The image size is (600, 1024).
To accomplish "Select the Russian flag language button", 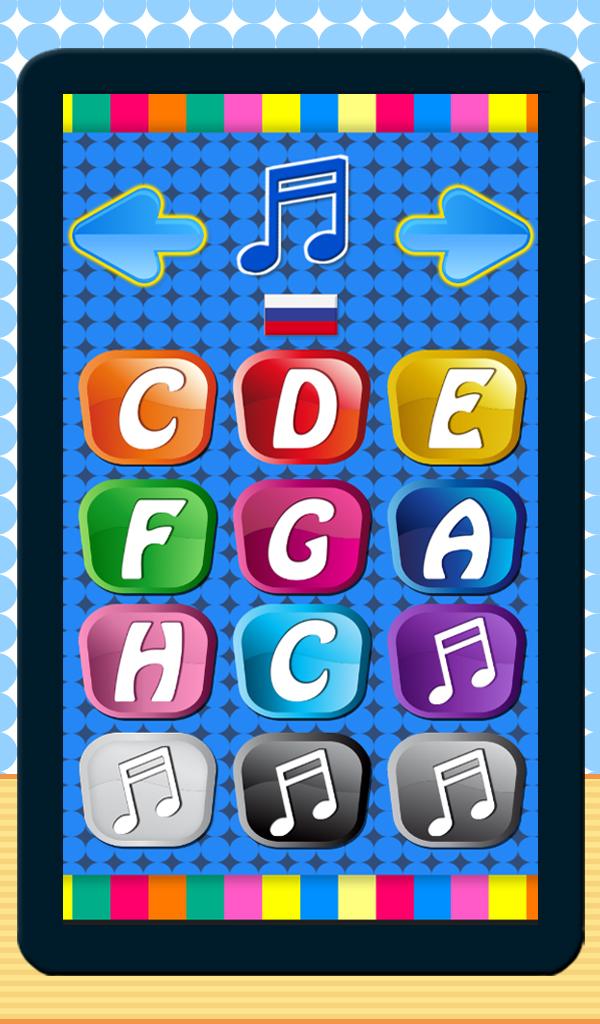I will (x=300, y=315).
